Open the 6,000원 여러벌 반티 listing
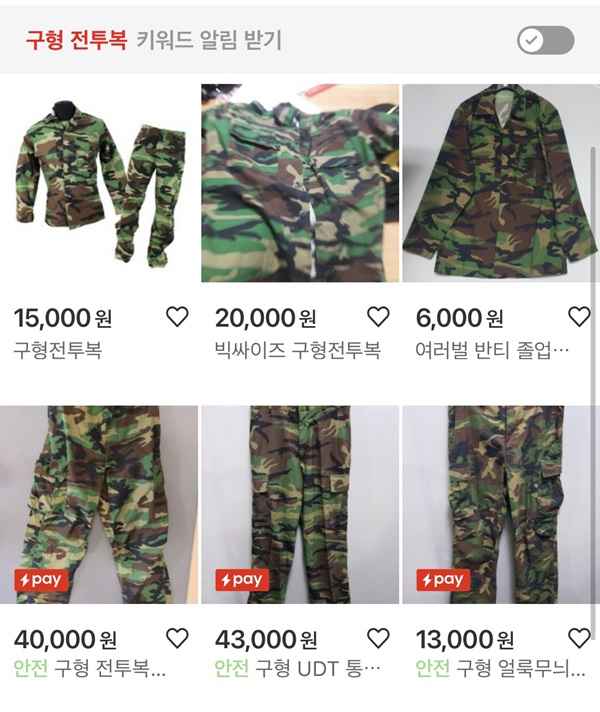This screenshot has width=600, height=712. (500, 185)
